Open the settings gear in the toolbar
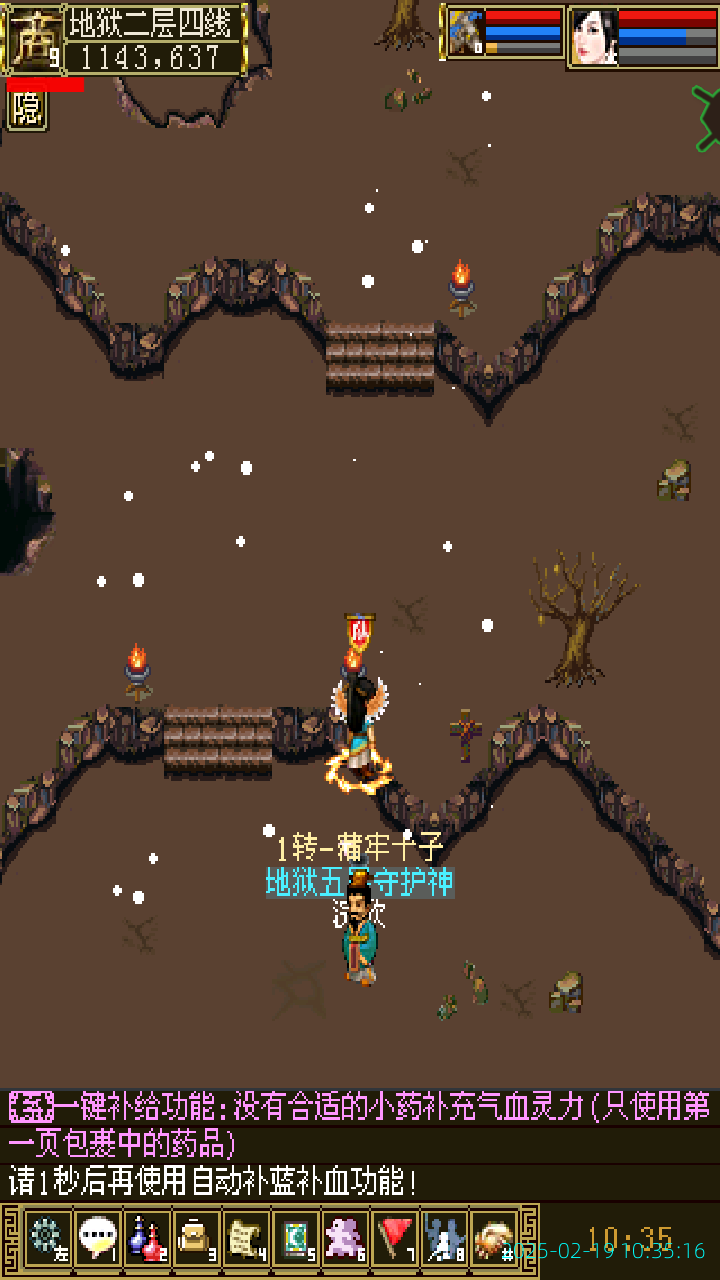The width and height of the screenshot is (720, 1280). pos(47,1238)
